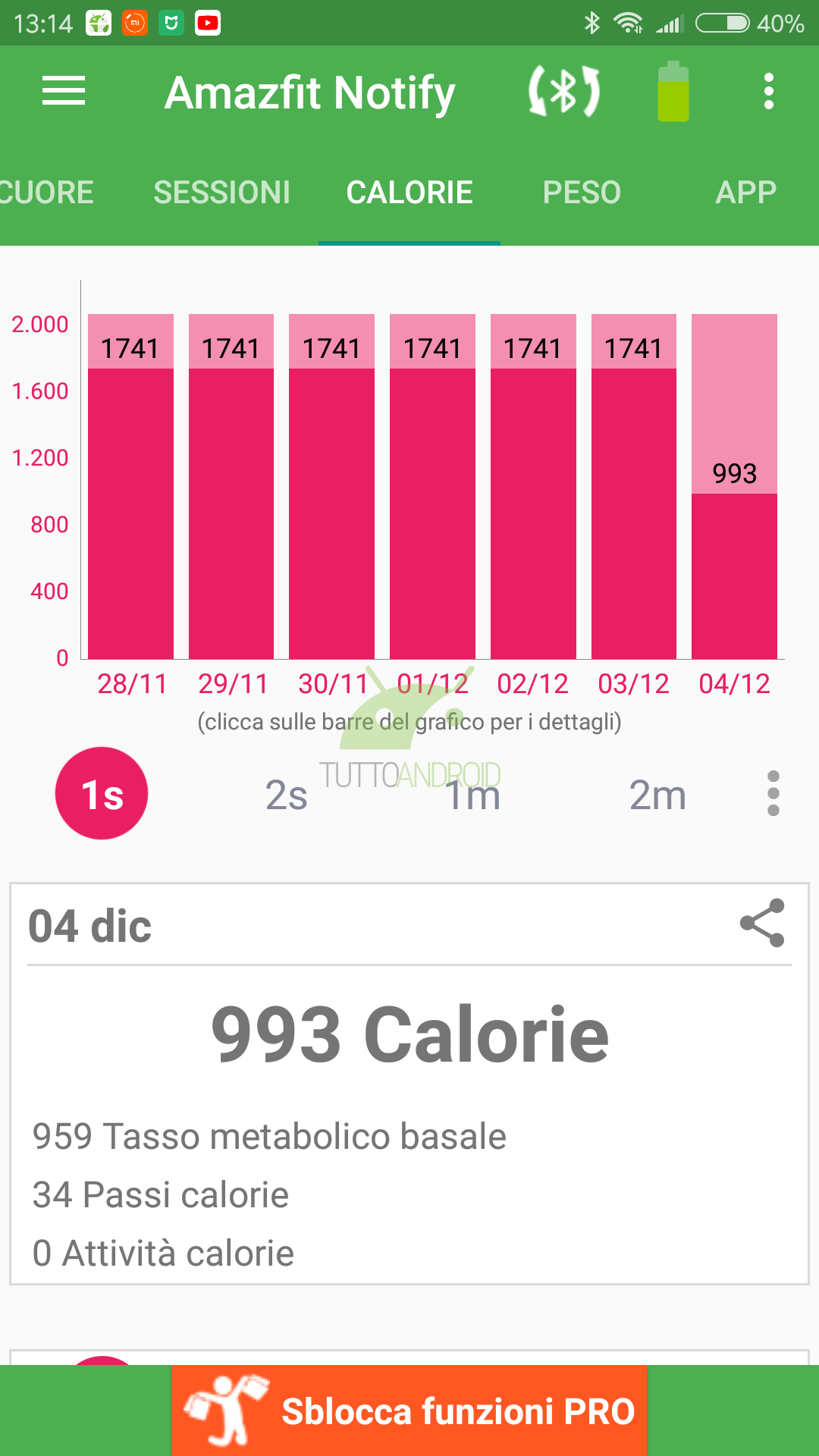
Task: Tap Sblocca funzioni PRO banner
Action: 409,1410
